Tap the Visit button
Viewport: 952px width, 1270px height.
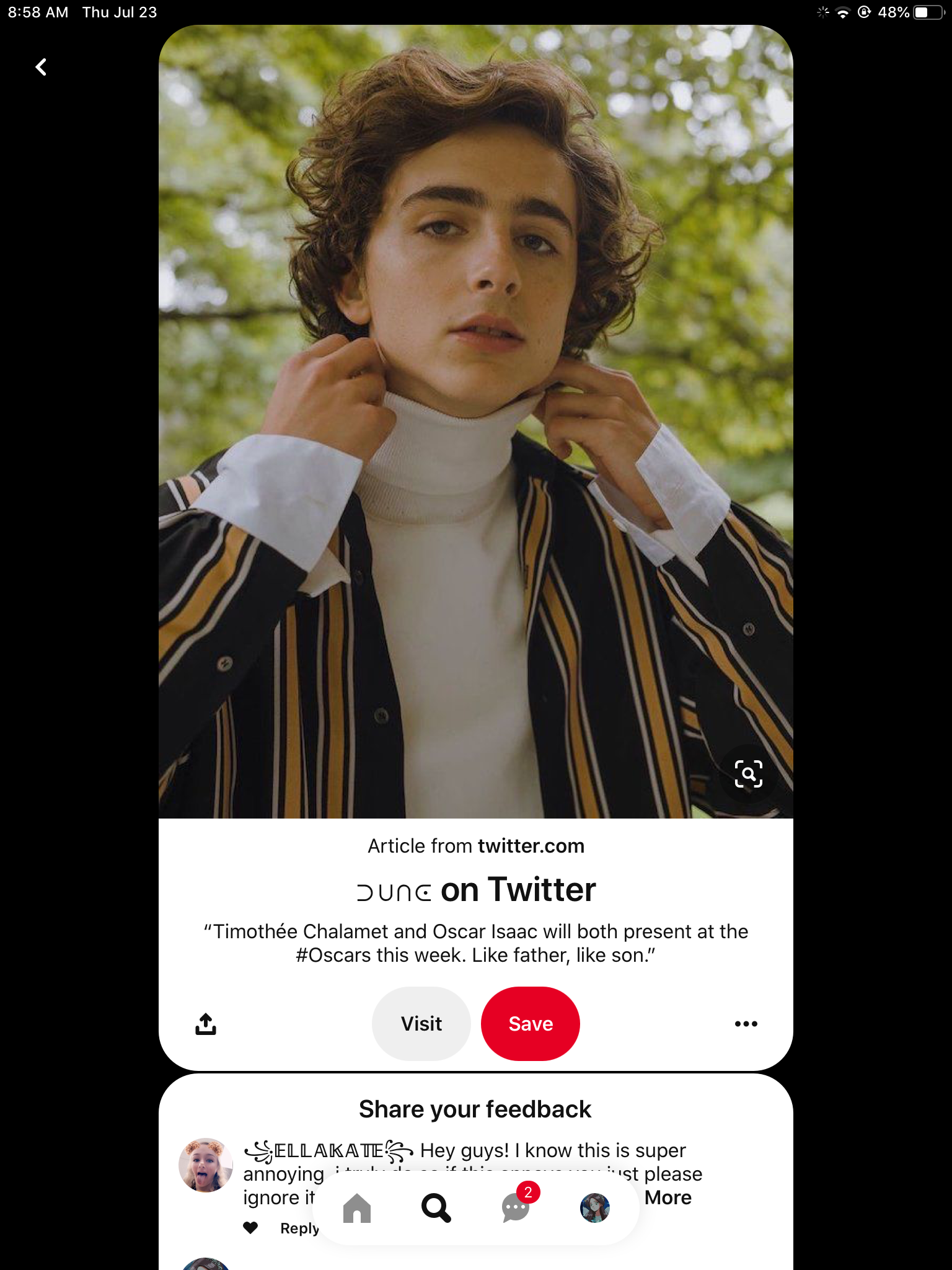[x=421, y=1024]
